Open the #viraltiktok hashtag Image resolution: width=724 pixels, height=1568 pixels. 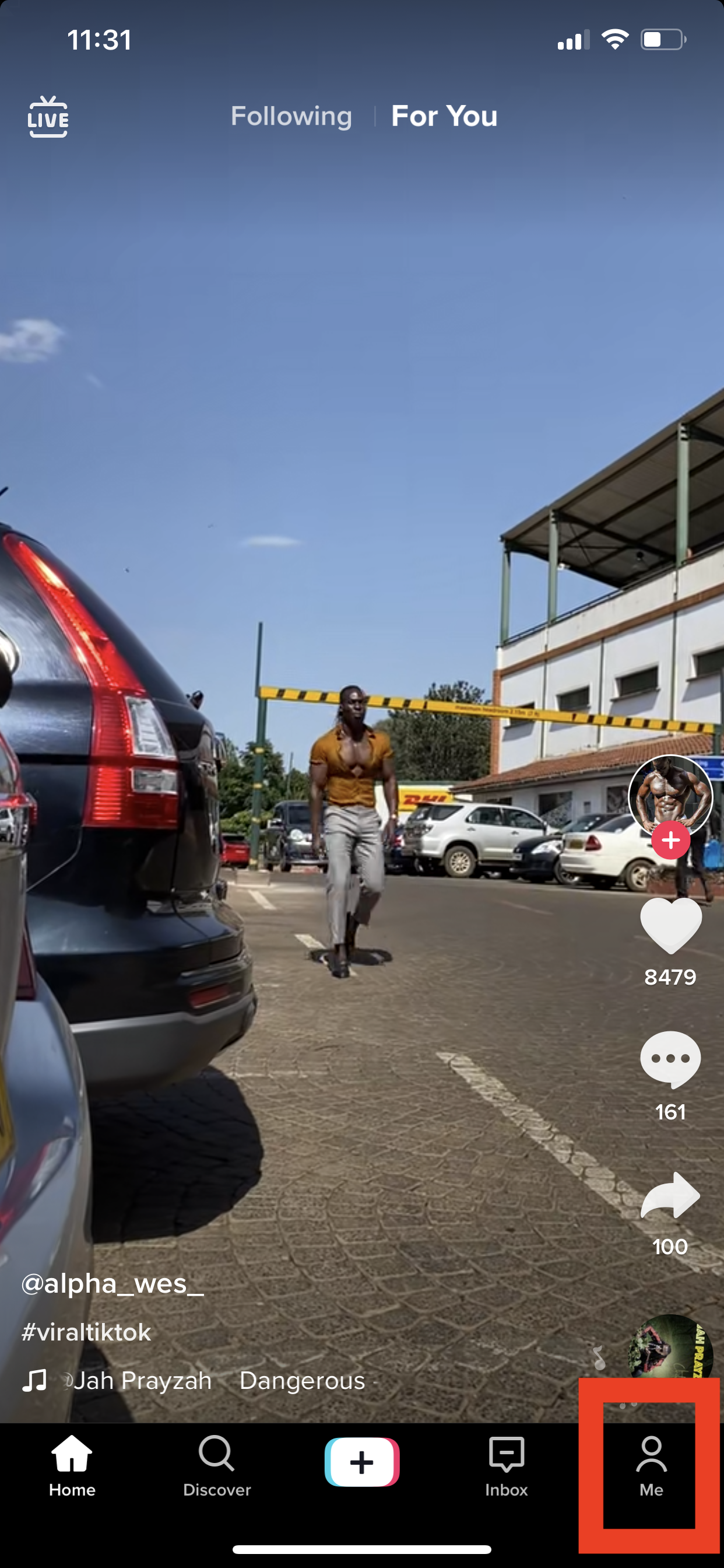[86, 1332]
